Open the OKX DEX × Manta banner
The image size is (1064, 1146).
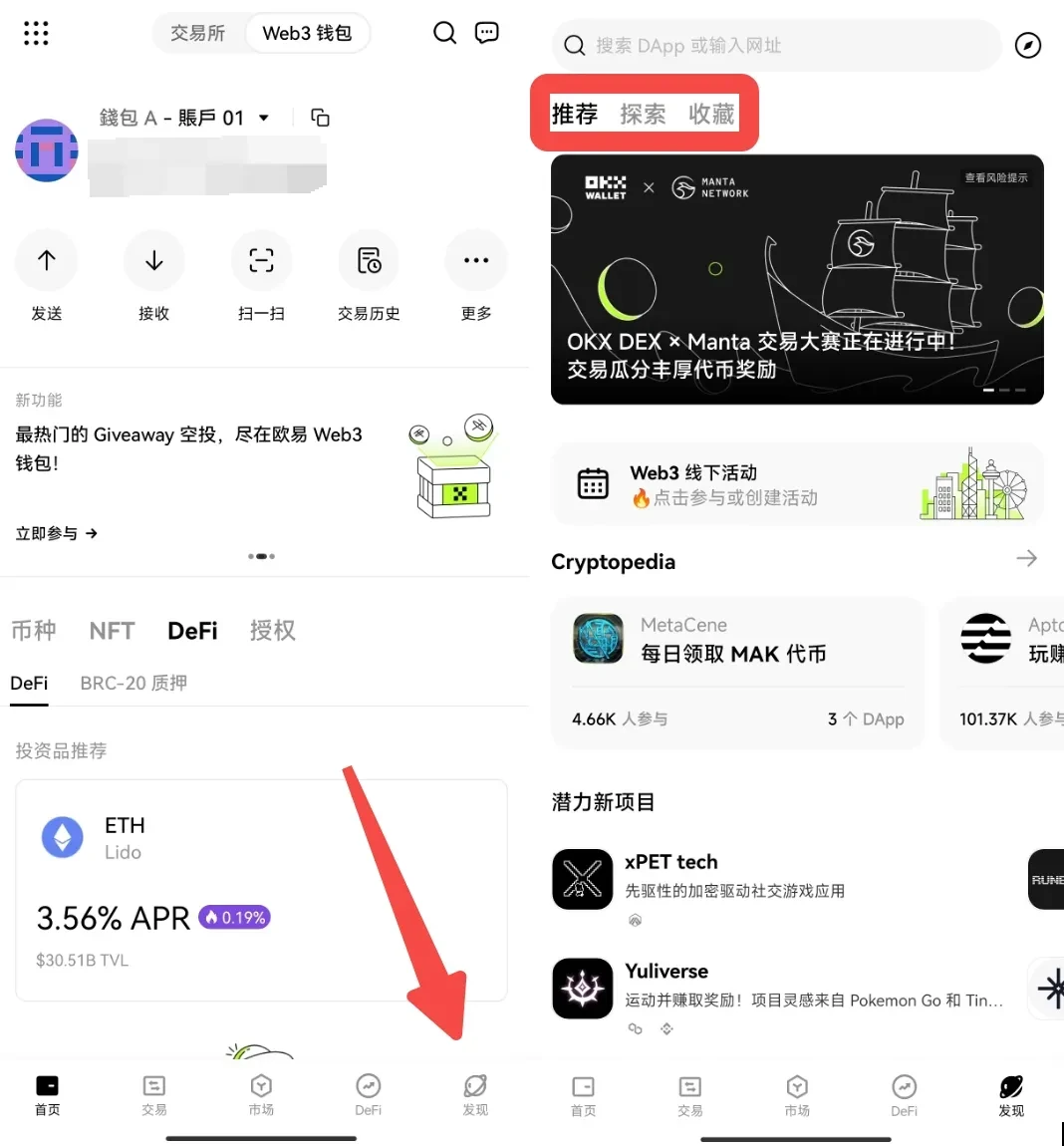tap(797, 279)
